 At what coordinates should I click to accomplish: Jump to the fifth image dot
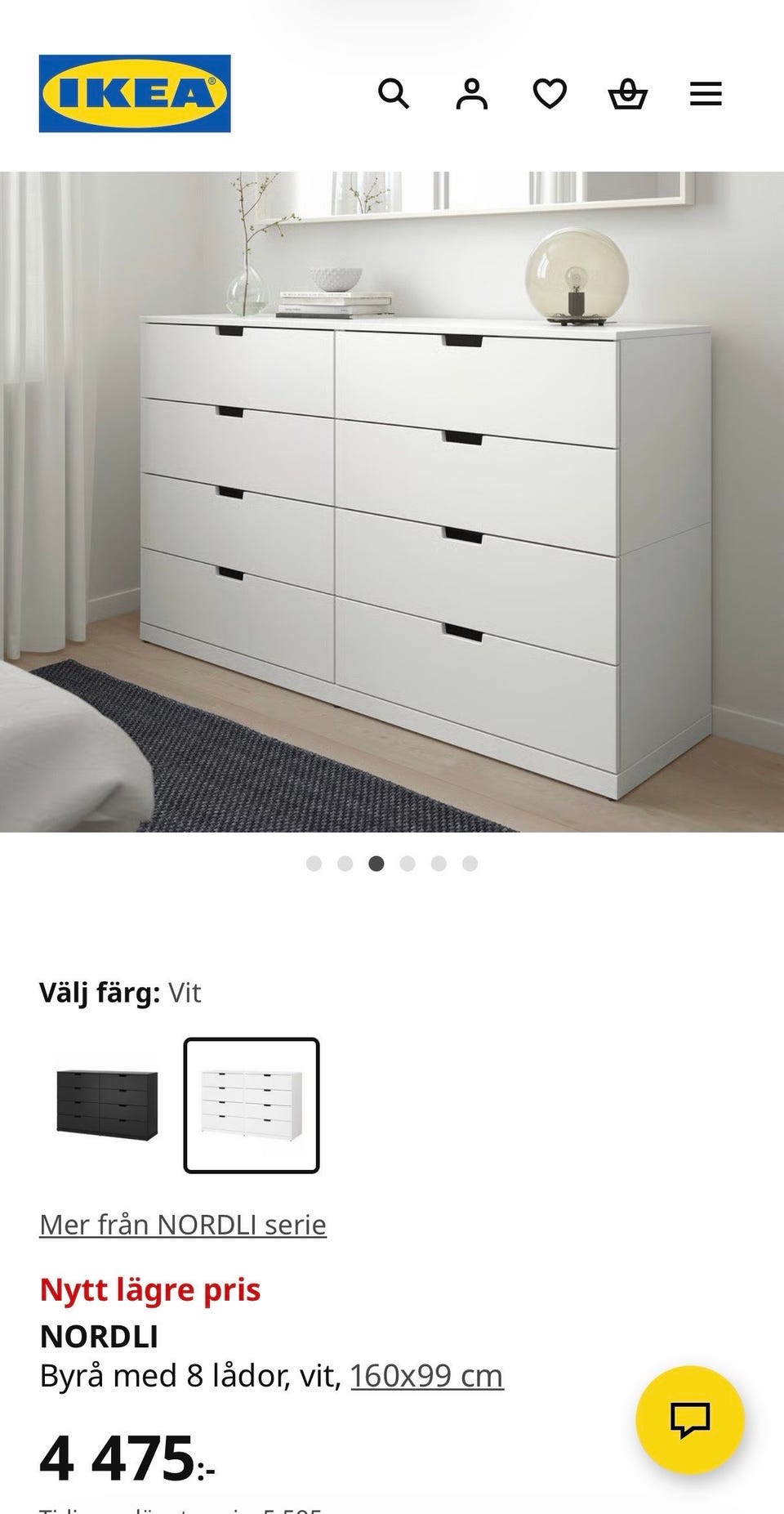(x=438, y=861)
